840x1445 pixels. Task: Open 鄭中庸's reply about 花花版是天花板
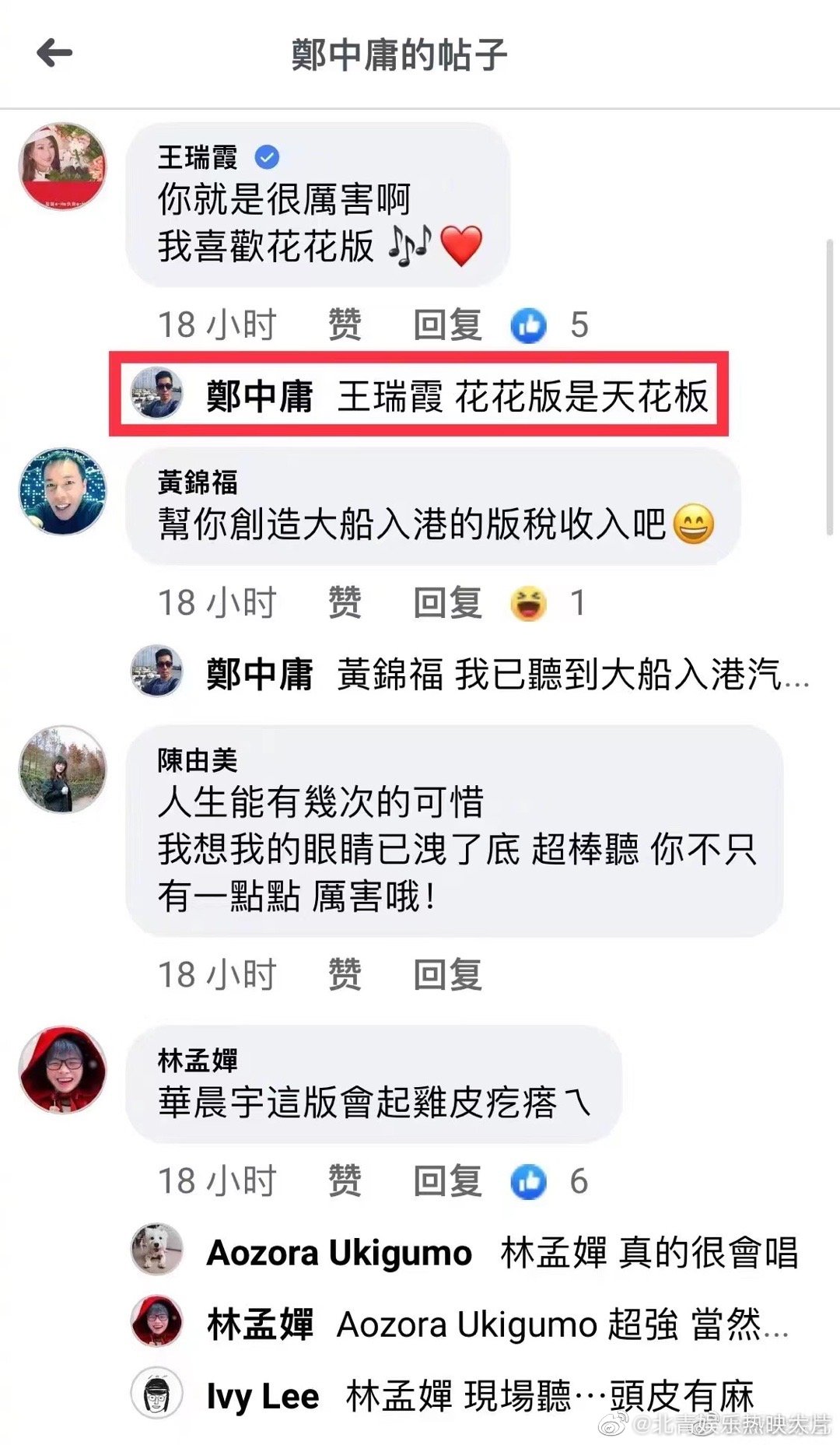[459, 396]
